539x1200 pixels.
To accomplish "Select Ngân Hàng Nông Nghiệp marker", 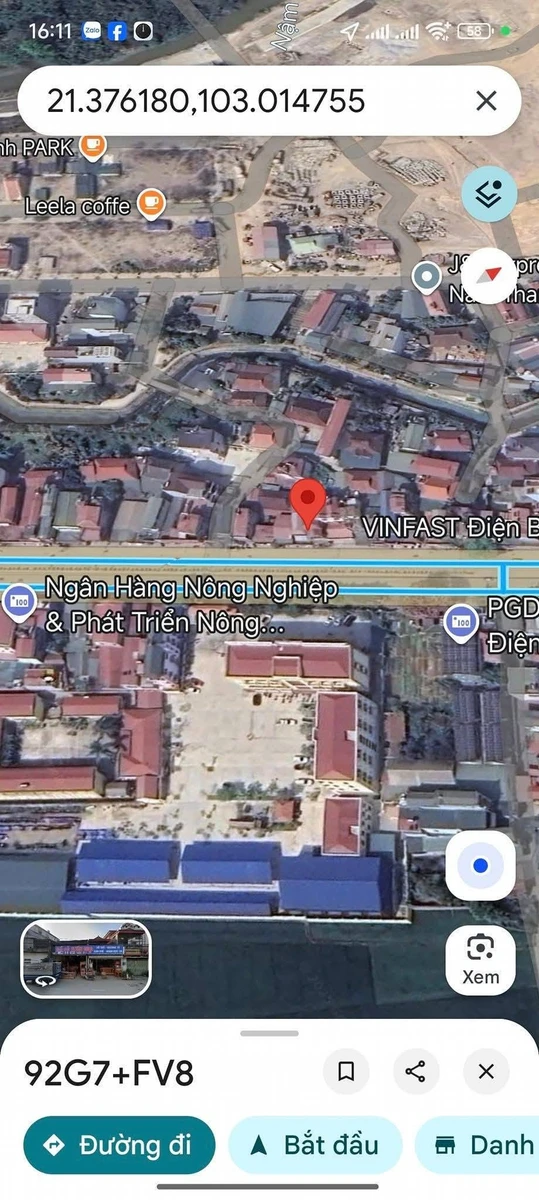I will (18, 602).
